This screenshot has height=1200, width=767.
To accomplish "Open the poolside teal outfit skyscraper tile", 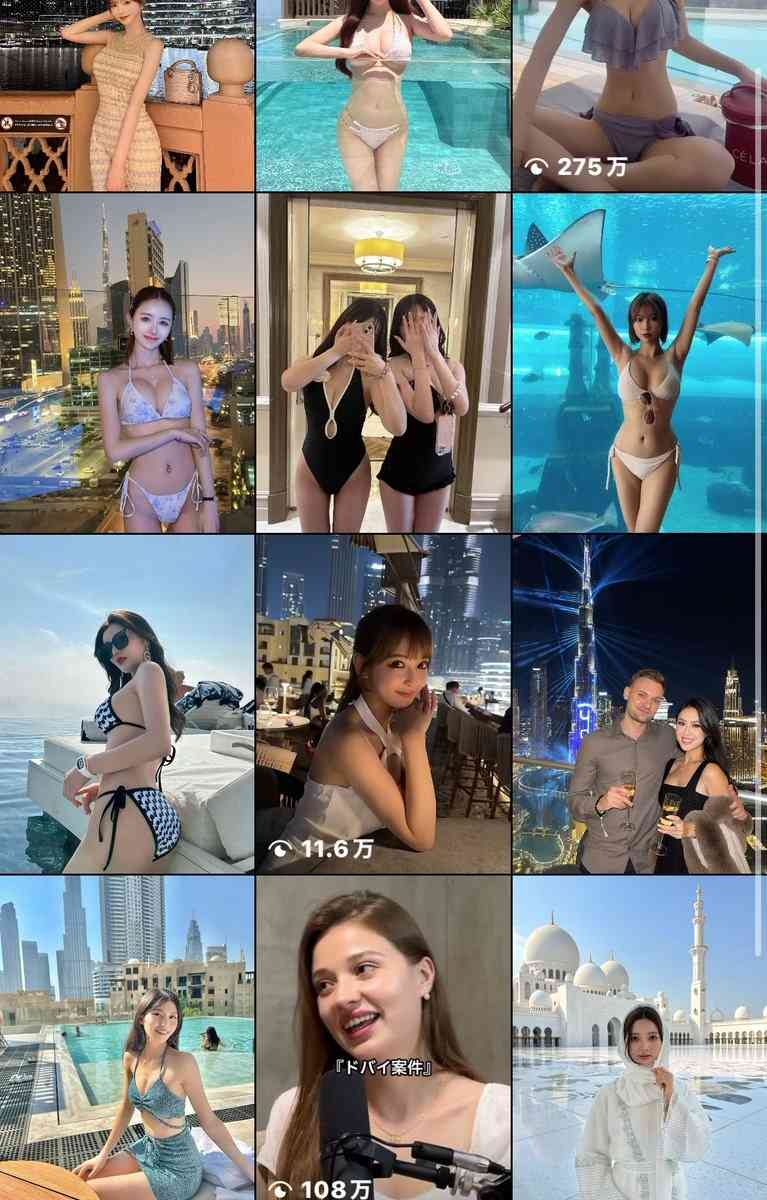I will tap(127, 1038).
